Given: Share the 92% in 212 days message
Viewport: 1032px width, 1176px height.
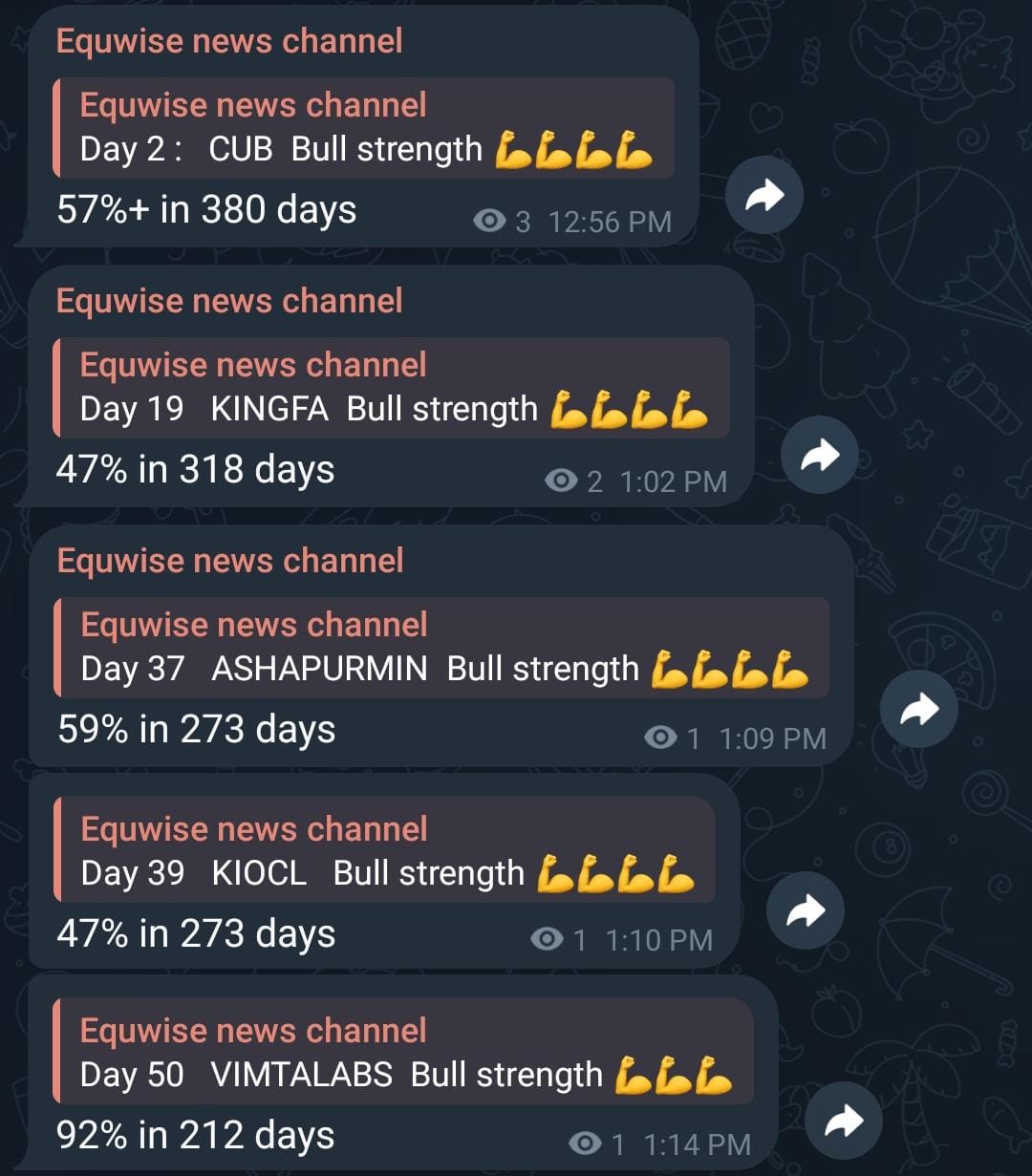Looking at the screenshot, I should click(844, 1122).
